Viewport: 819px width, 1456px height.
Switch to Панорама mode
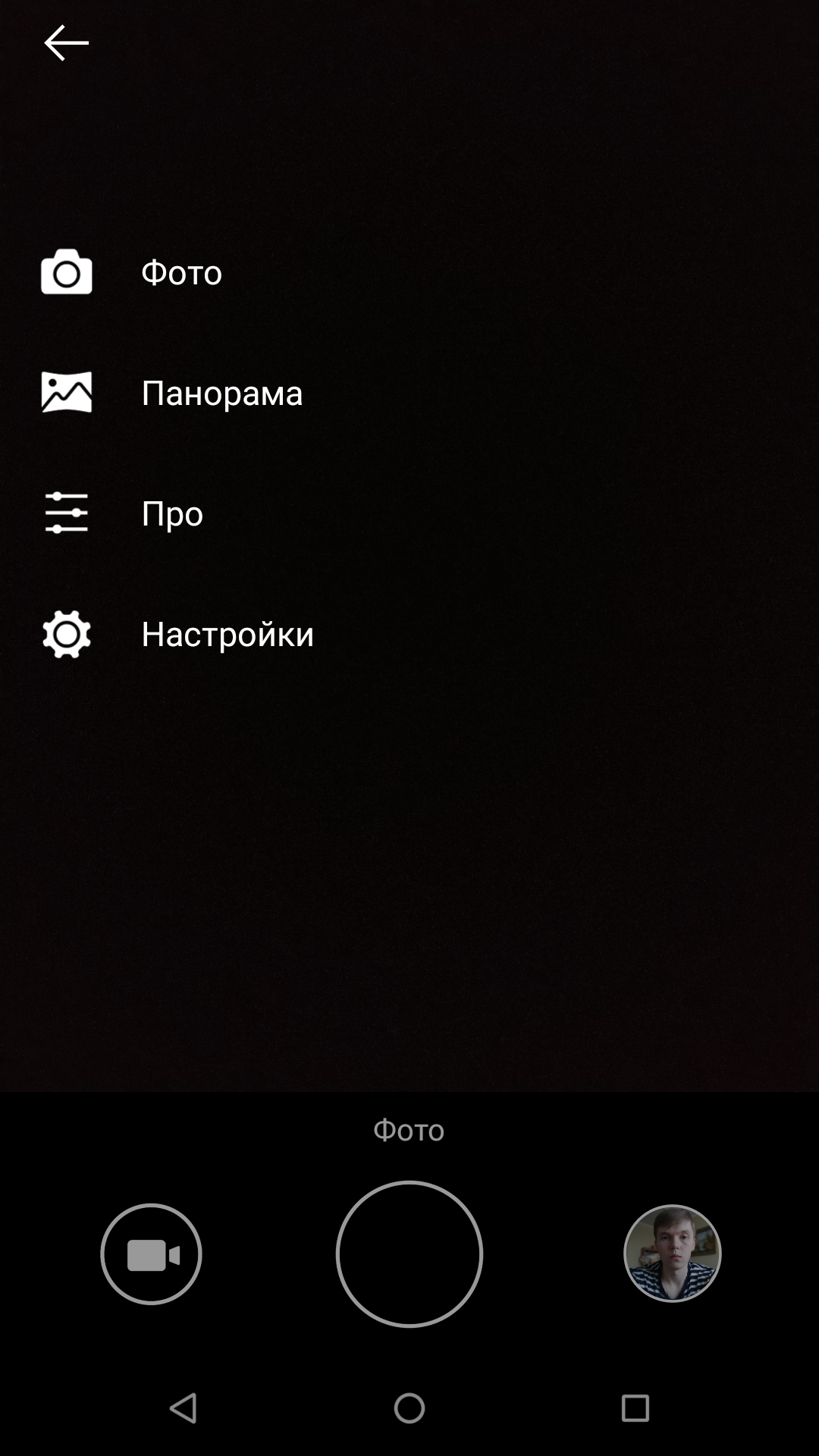(409, 392)
